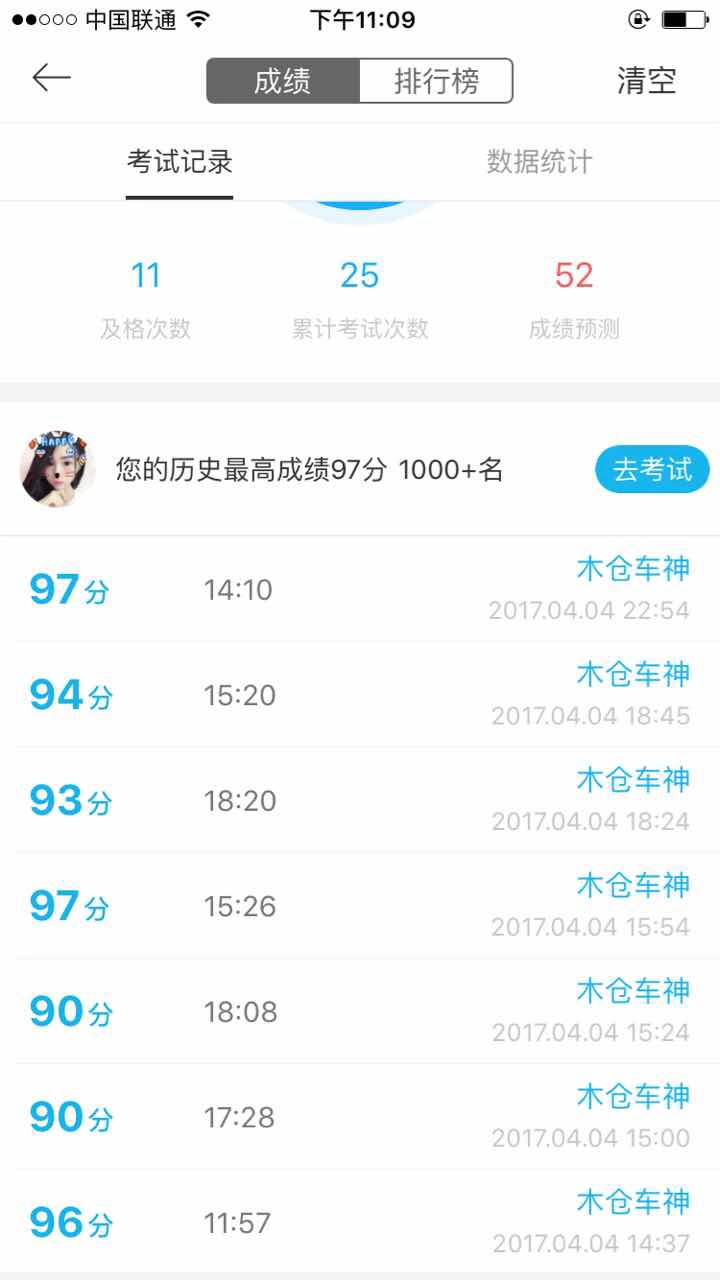Open the record taking 18:08

(360, 1012)
